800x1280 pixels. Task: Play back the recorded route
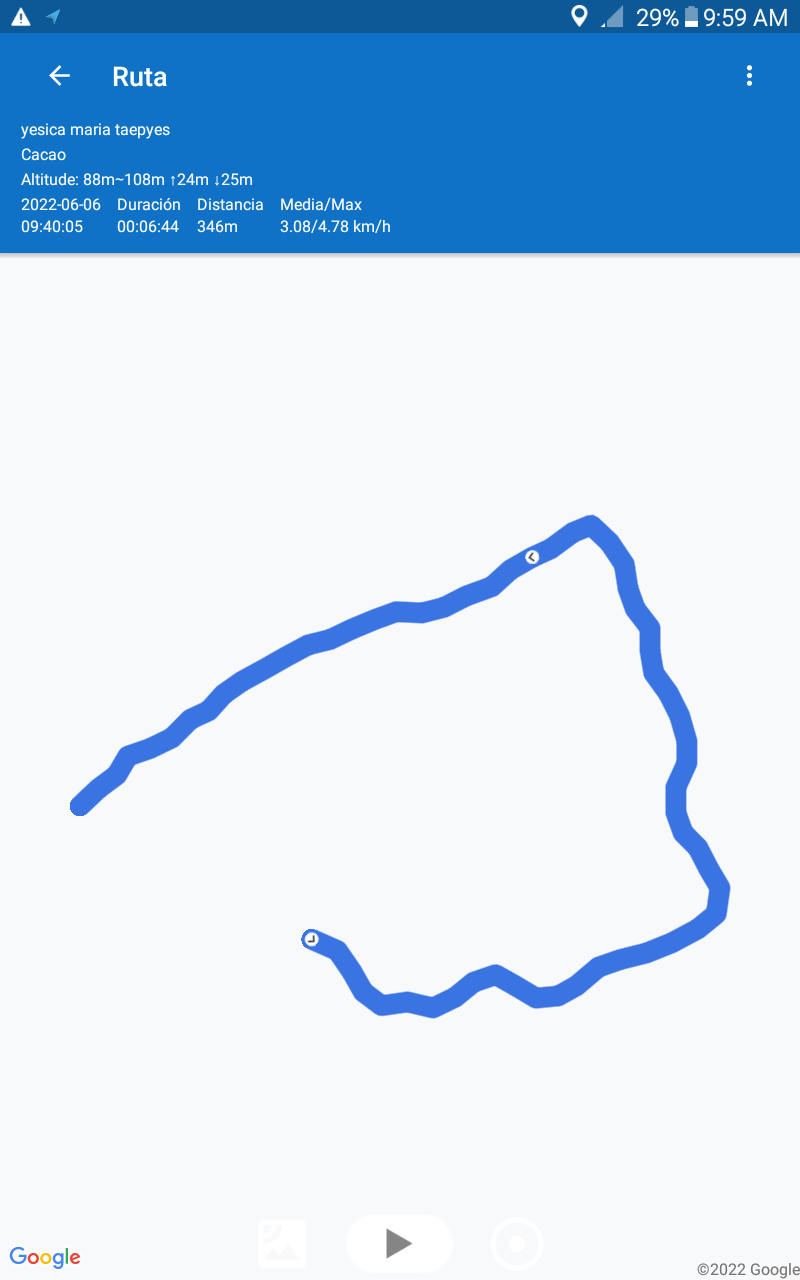coord(399,1243)
